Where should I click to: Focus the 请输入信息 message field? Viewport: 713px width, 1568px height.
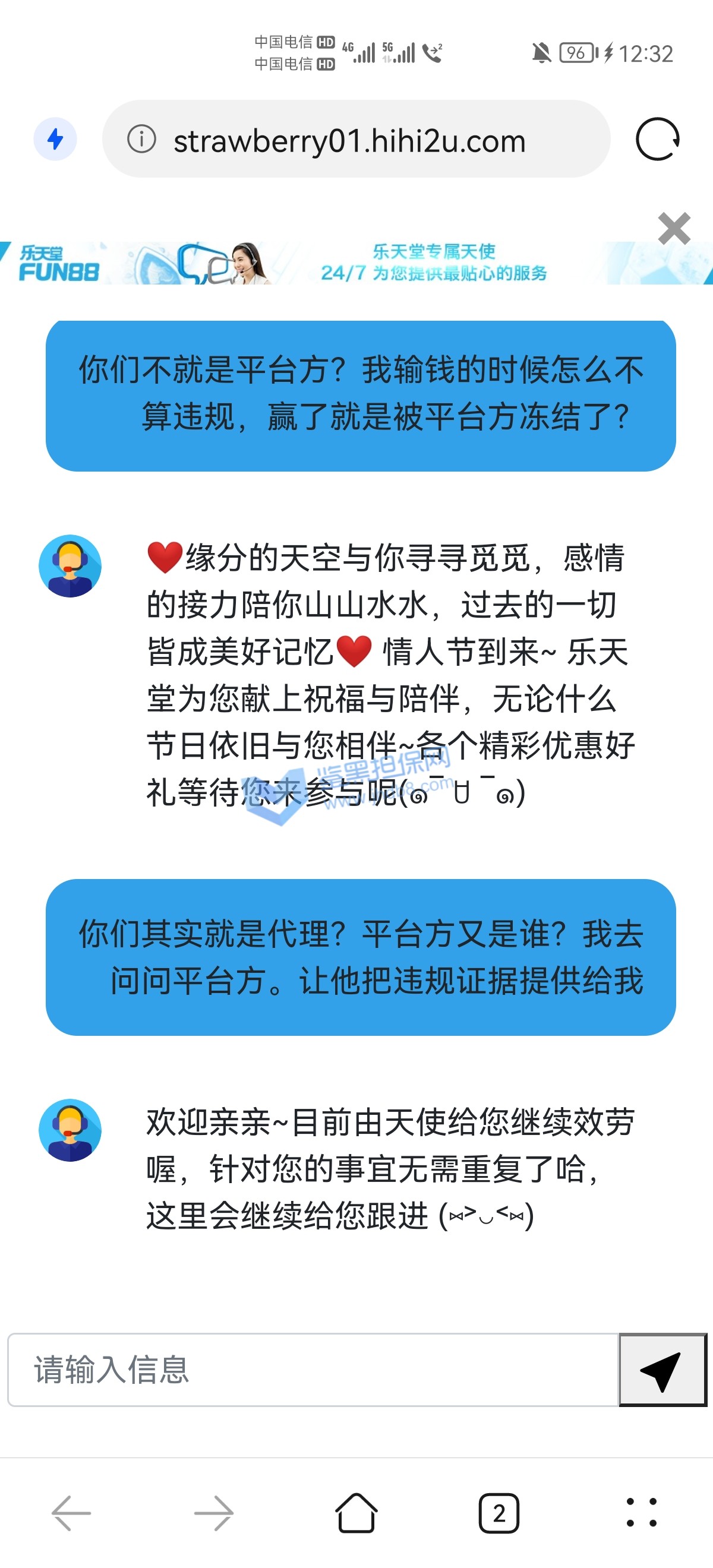[x=313, y=1370]
